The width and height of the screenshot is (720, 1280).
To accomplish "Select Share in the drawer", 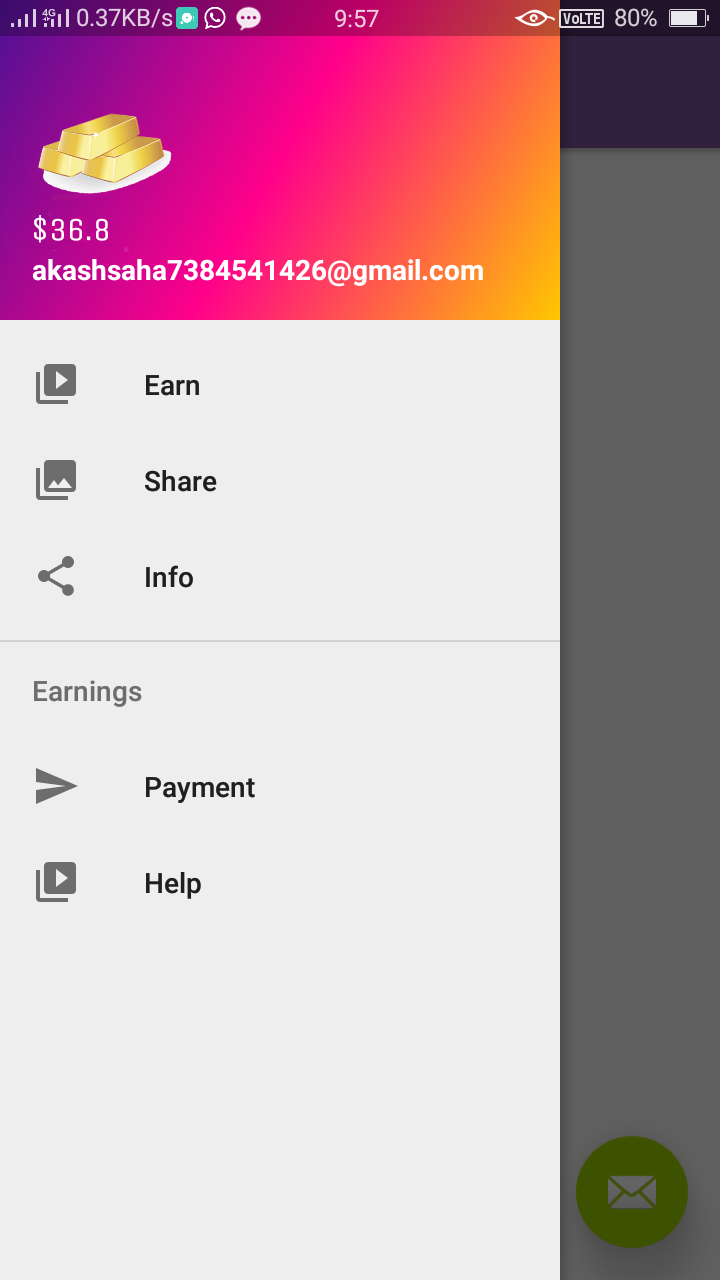I will tap(180, 481).
